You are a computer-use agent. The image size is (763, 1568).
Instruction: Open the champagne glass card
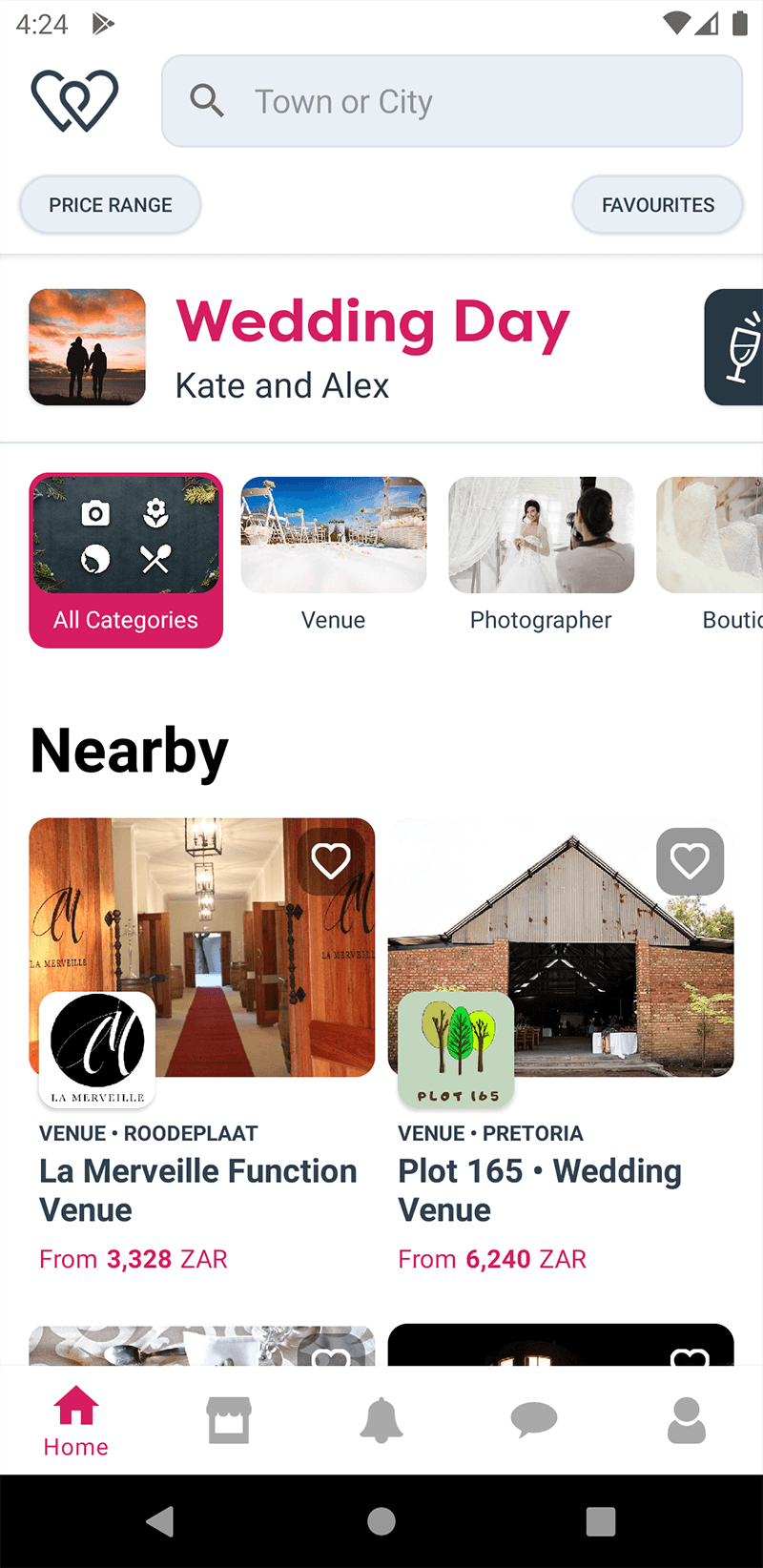pyautogui.click(x=736, y=348)
